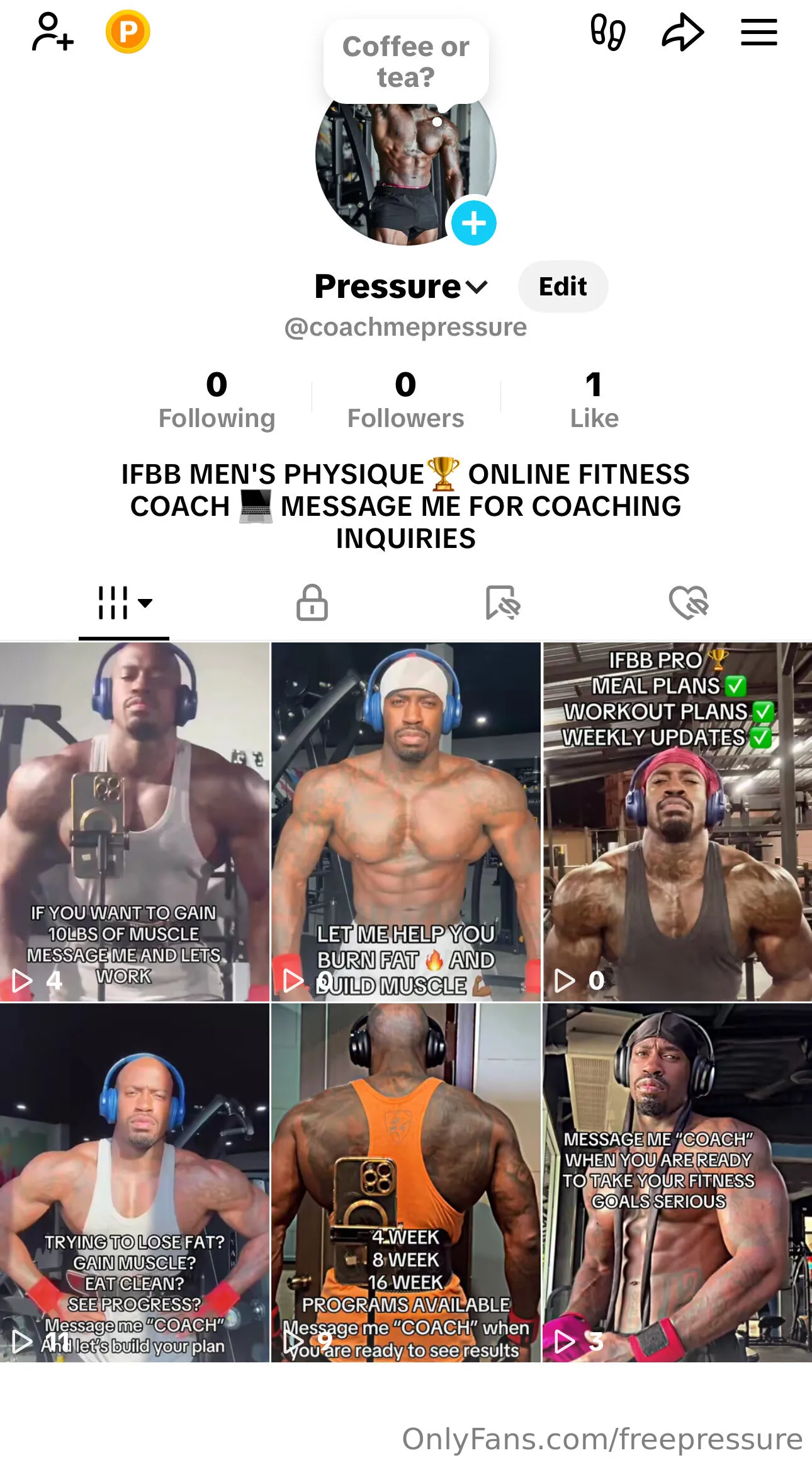View the Followers list
This screenshot has width=812, height=1465.
pos(405,400)
